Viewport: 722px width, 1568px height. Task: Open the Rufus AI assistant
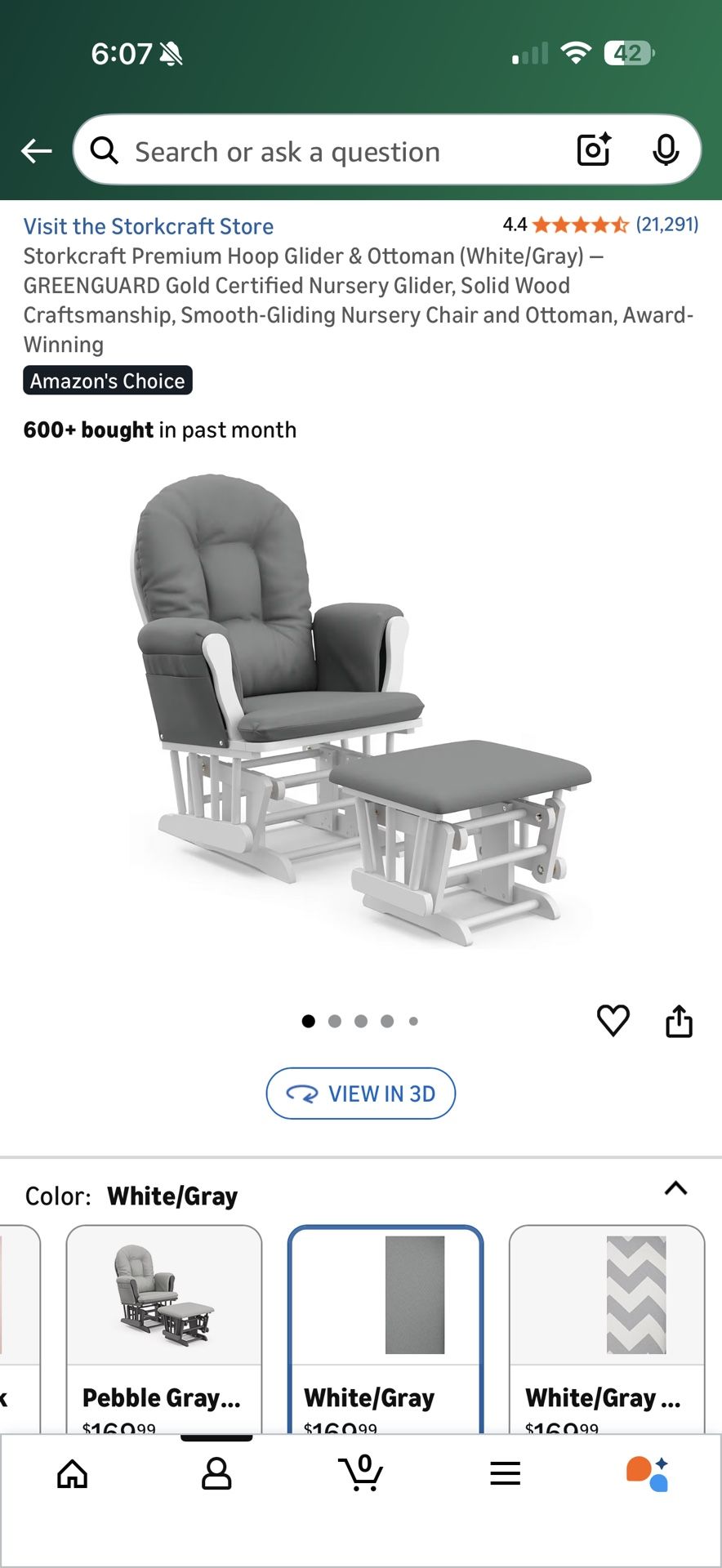click(x=648, y=1473)
